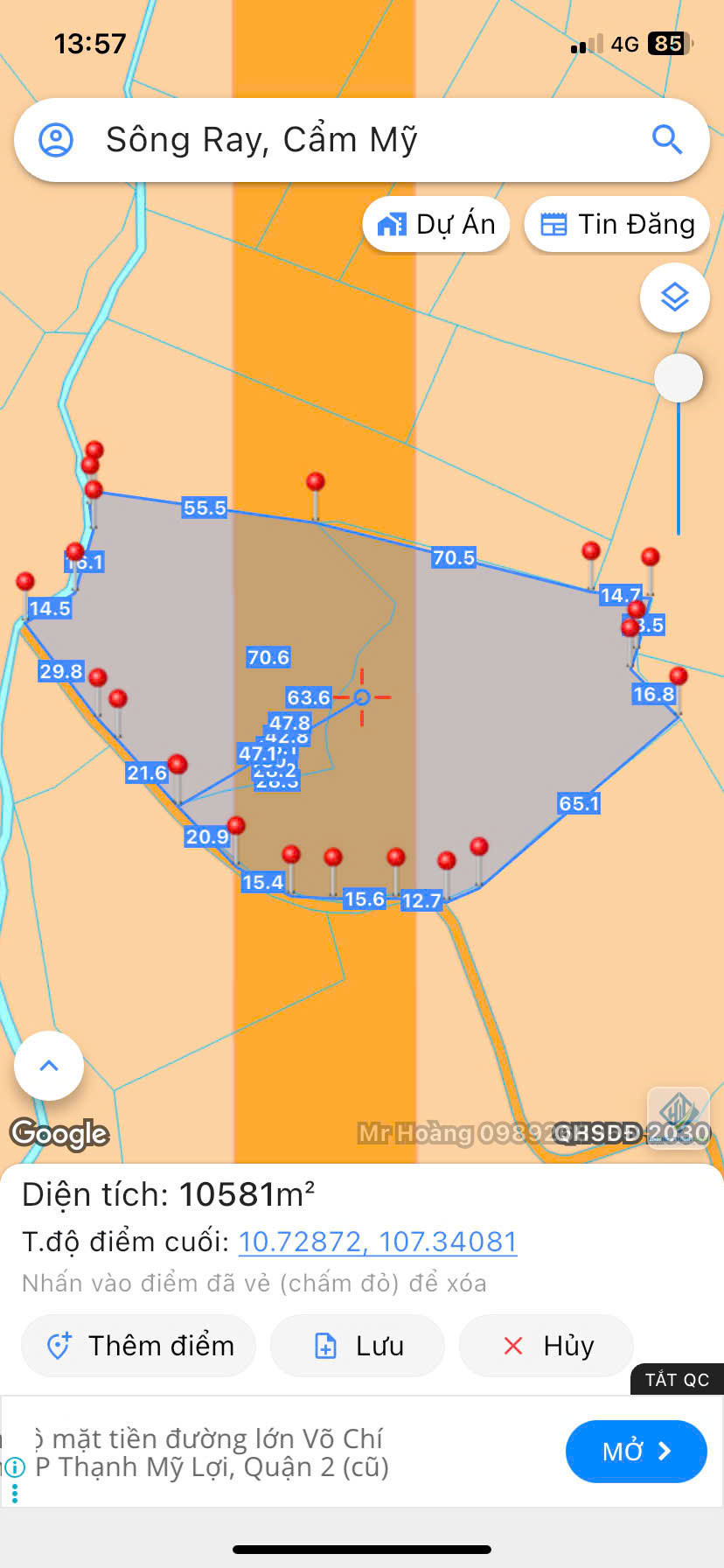Tap the map opacity slider handle
Screen dimensions: 724x1568
pyautogui.click(x=679, y=378)
